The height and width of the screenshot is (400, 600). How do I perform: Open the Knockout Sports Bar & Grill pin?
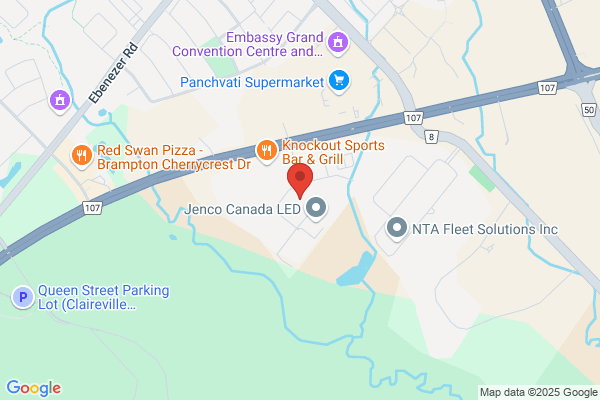[267, 151]
